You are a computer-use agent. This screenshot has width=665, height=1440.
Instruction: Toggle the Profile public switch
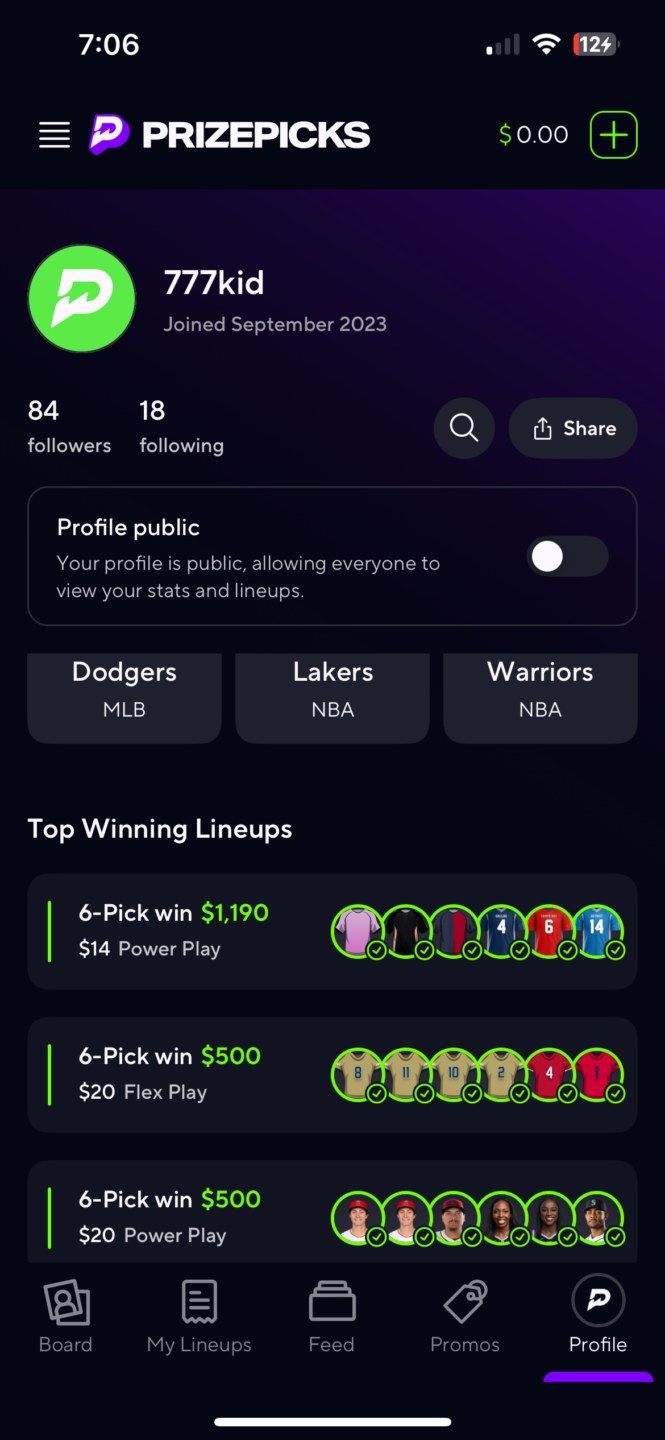click(567, 557)
